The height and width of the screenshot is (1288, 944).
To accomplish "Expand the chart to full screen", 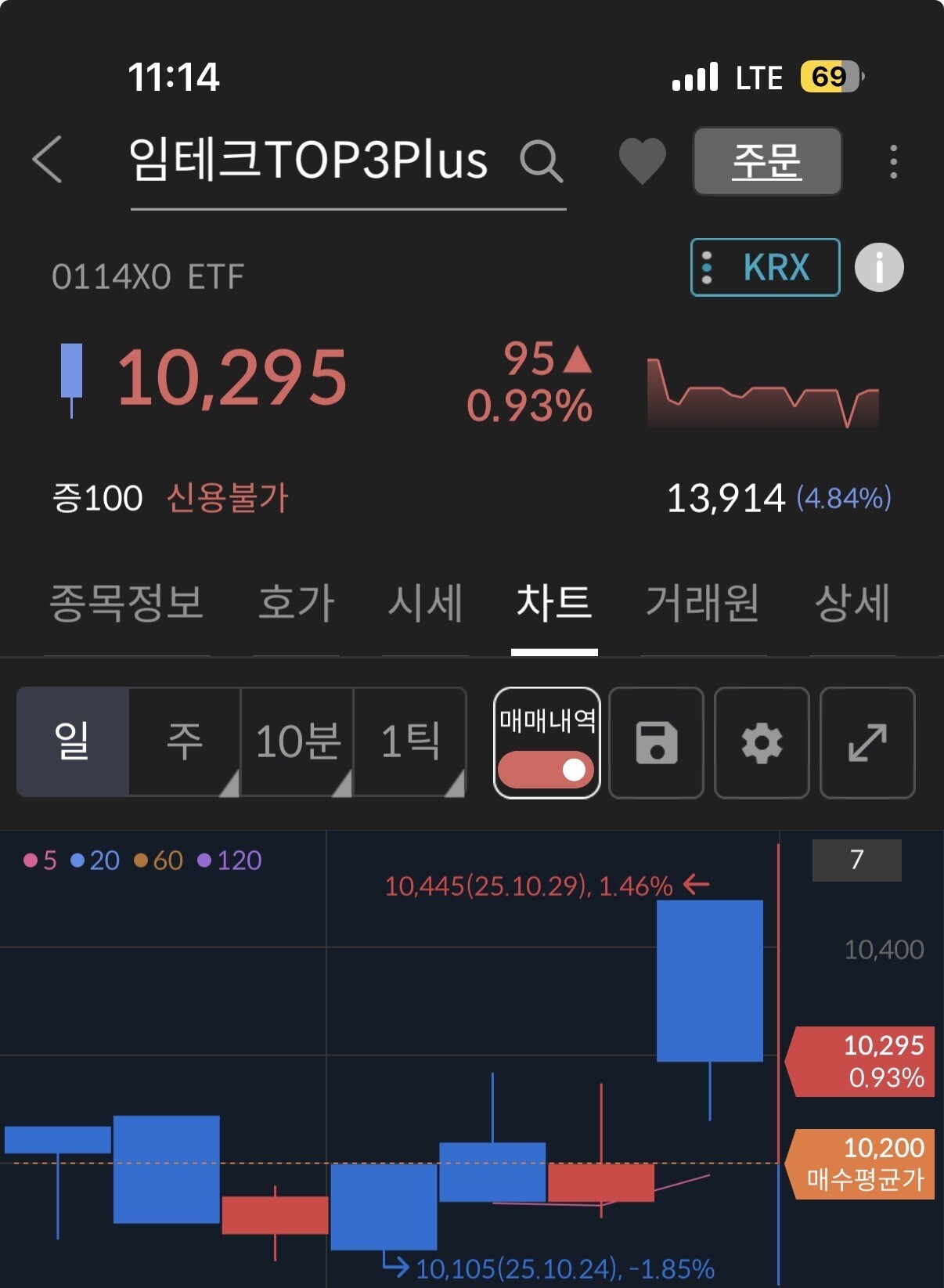I will pos(867,743).
